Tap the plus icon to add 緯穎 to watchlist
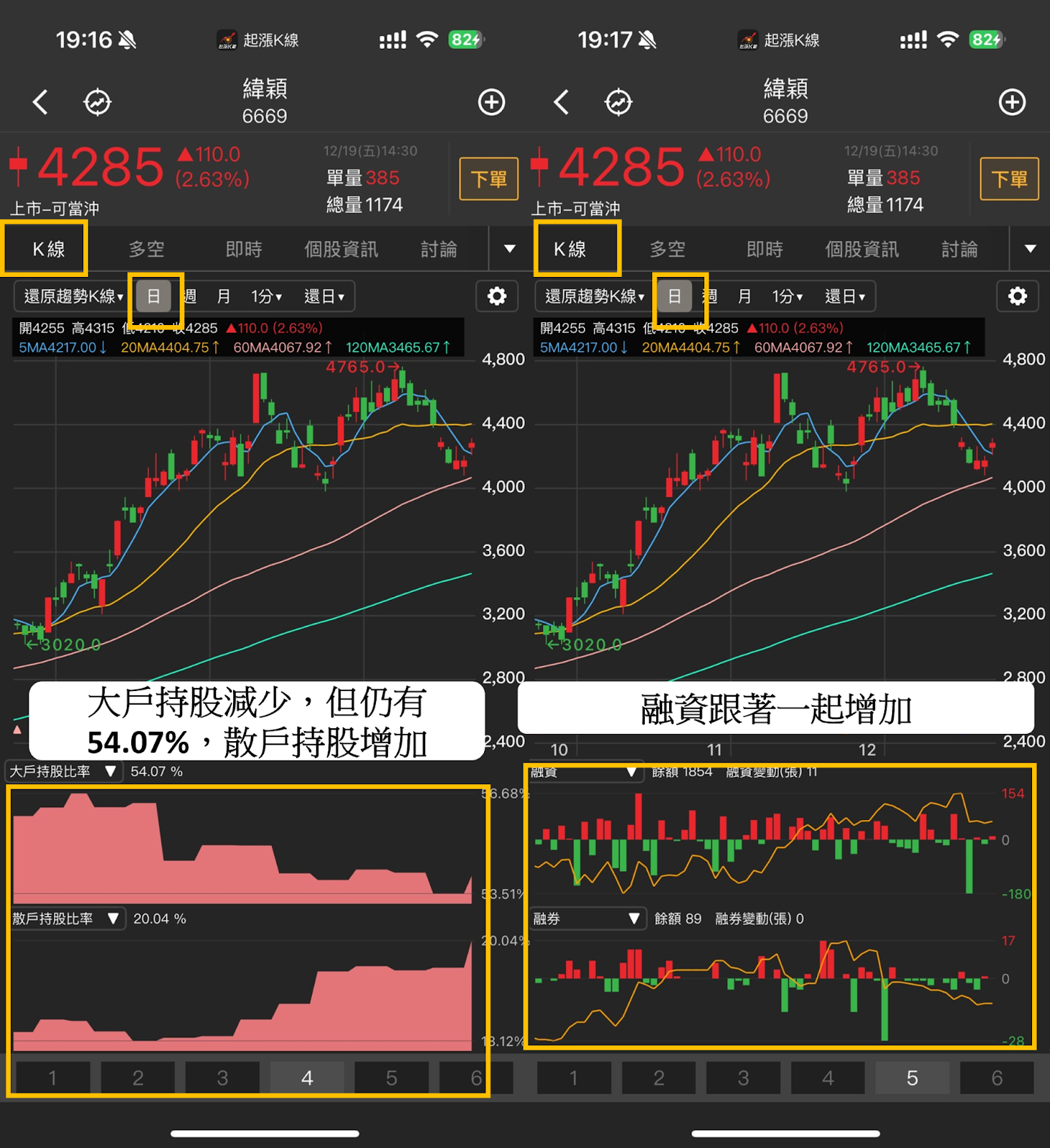Viewport: 1050px width, 1148px height. (x=491, y=102)
